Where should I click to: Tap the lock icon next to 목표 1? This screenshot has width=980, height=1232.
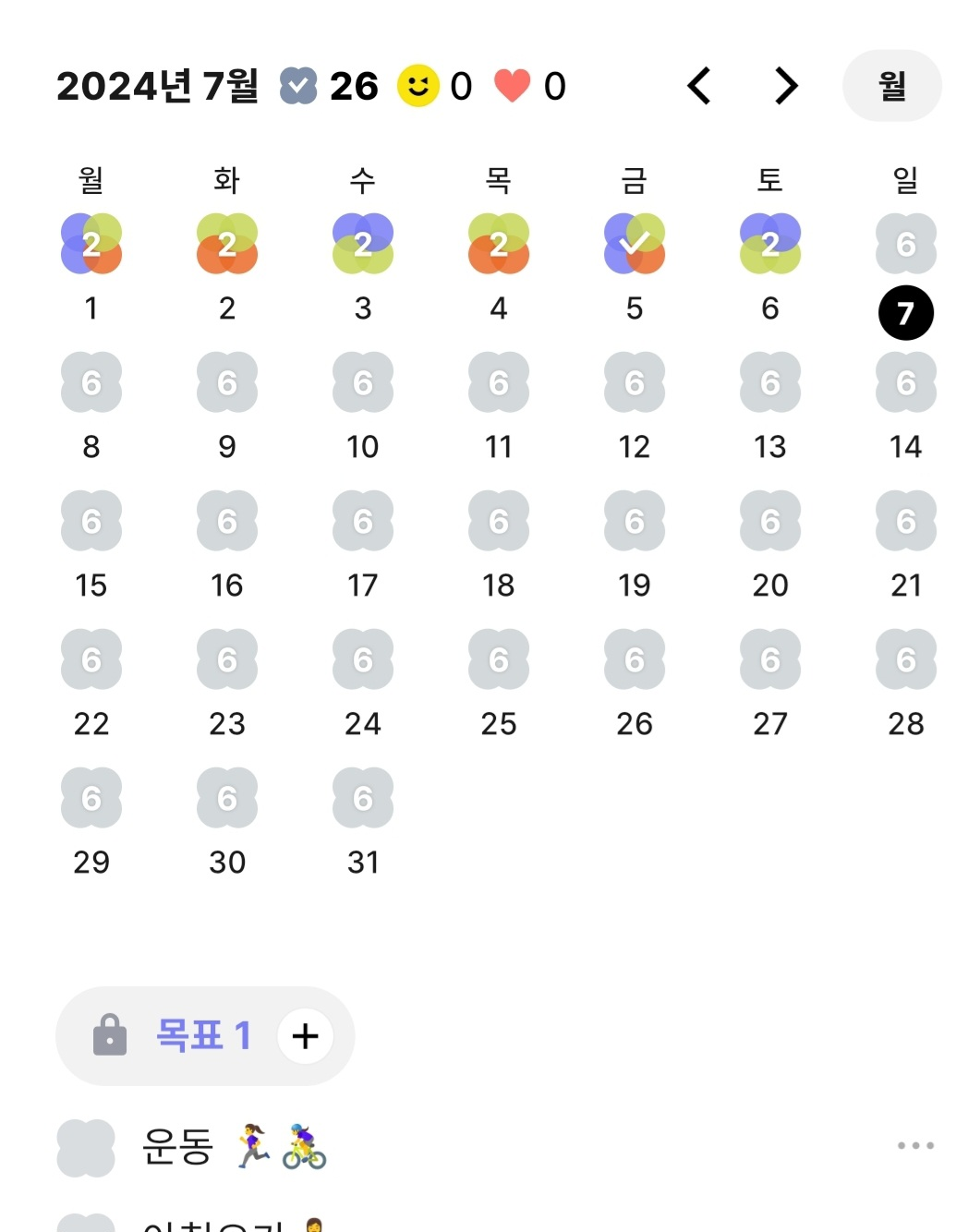point(112,1035)
